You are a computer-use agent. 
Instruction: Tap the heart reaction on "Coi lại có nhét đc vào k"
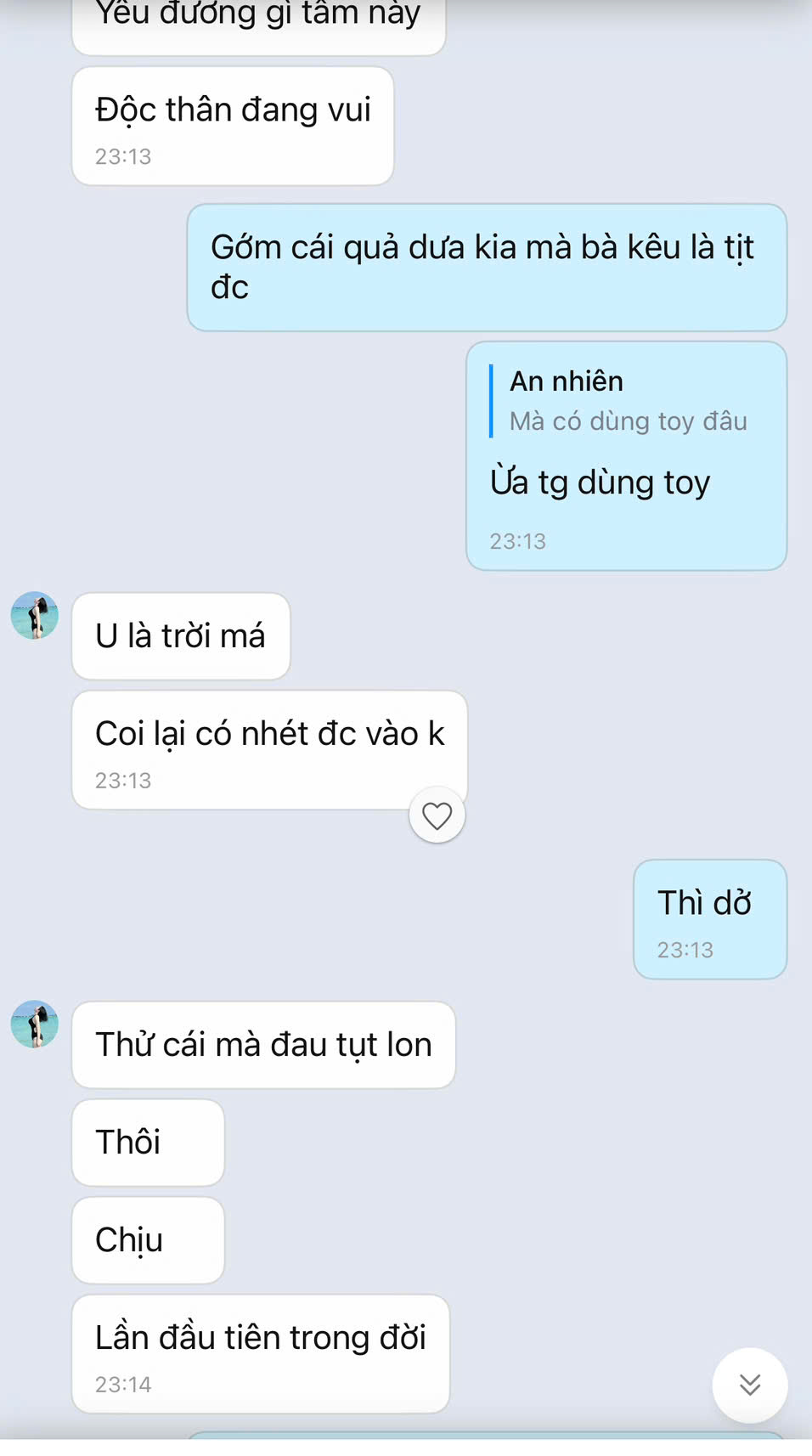coord(437,815)
